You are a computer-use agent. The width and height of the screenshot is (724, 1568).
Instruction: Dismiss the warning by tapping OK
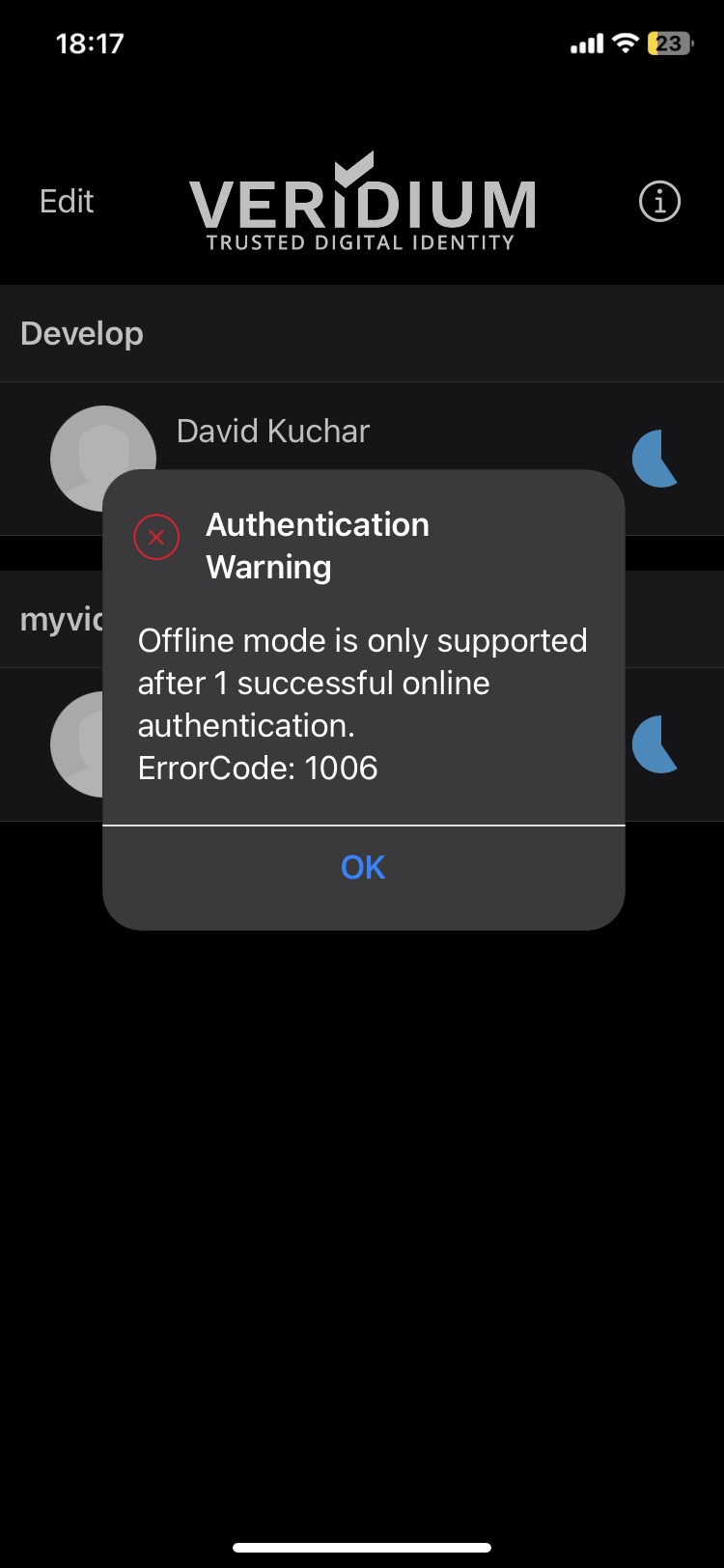pyautogui.click(x=363, y=868)
